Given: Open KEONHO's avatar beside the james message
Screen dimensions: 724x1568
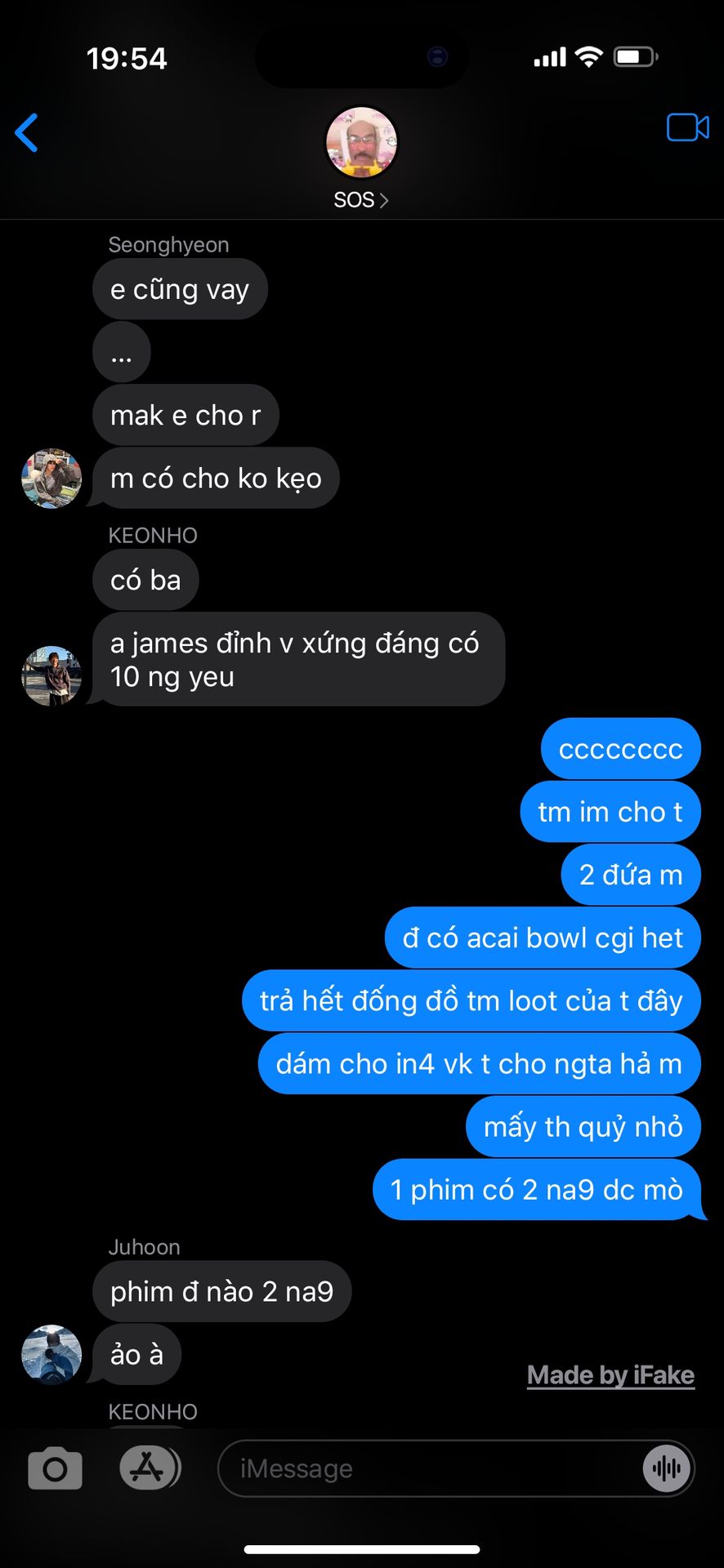Looking at the screenshot, I should (51, 676).
